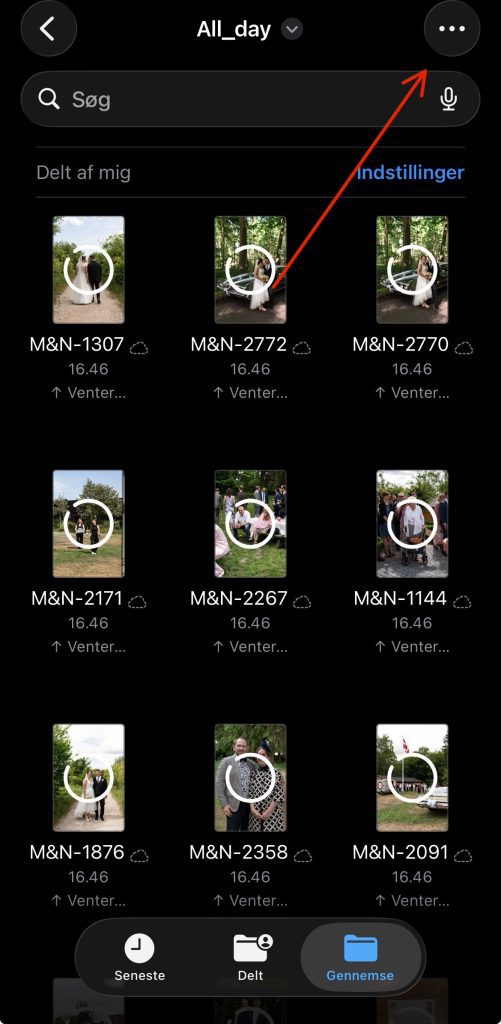Start voice search with the microphone
Image resolution: width=501 pixels, height=1024 pixels.
pos(448,99)
